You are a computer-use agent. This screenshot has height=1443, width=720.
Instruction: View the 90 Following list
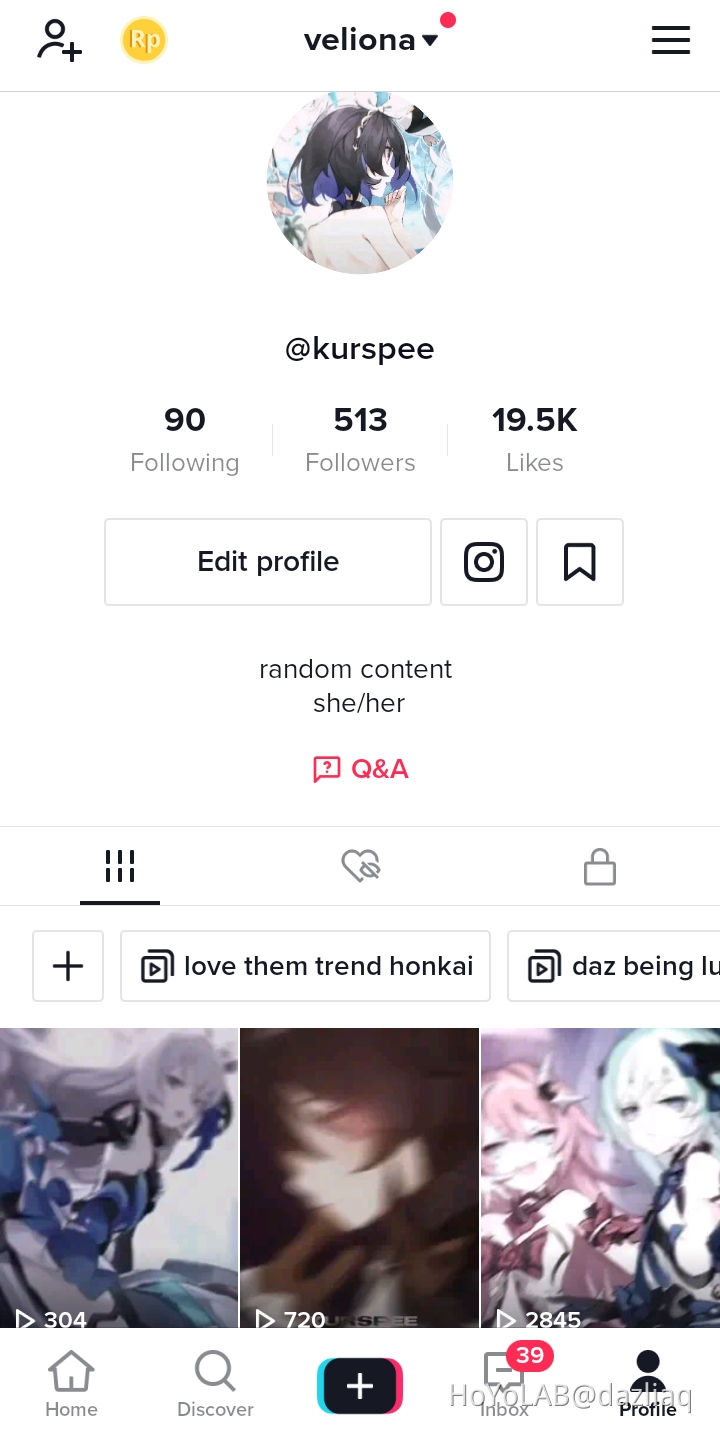coord(185,439)
